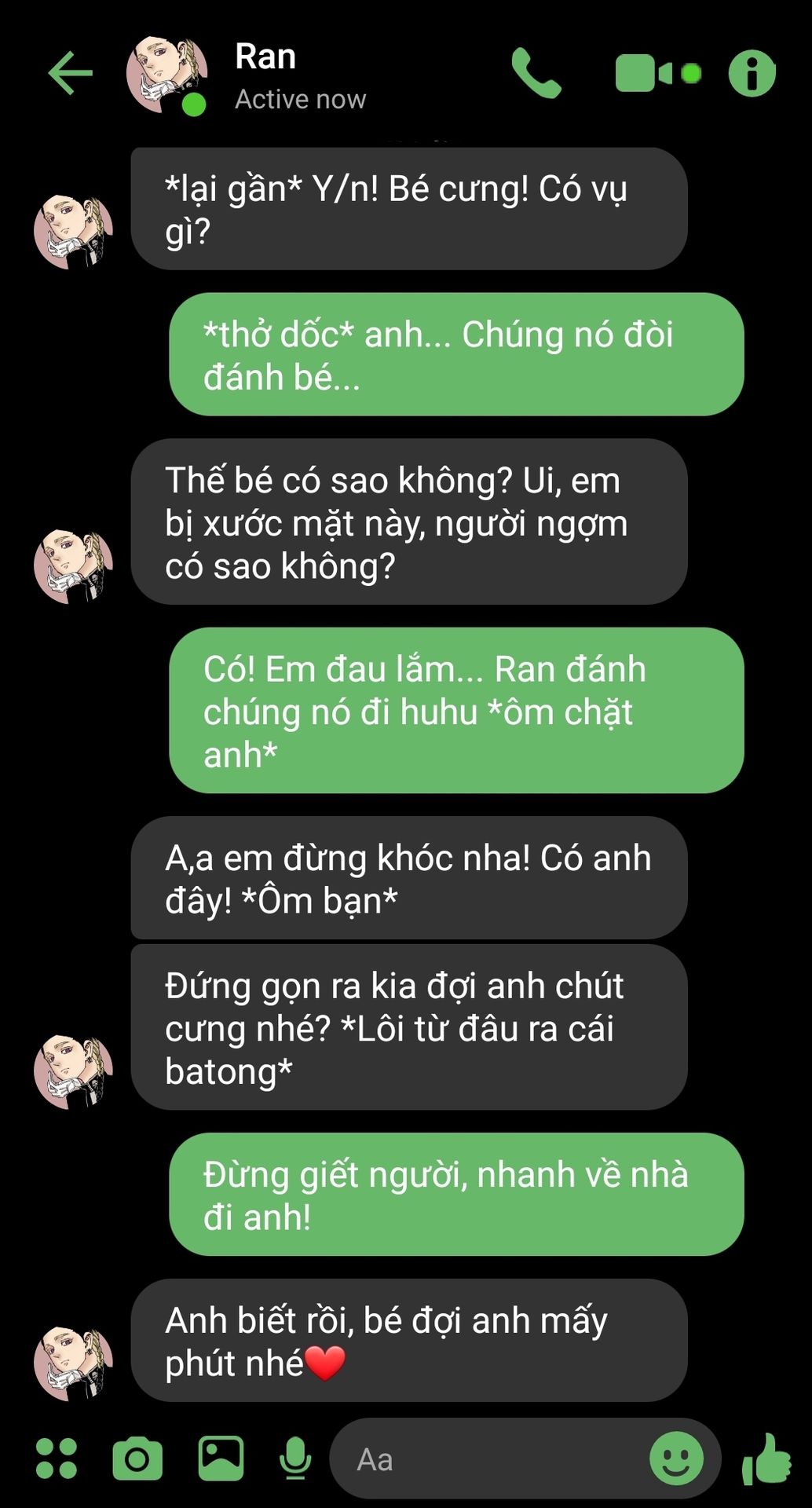Open the photo gallery picker

pos(221,1459)
